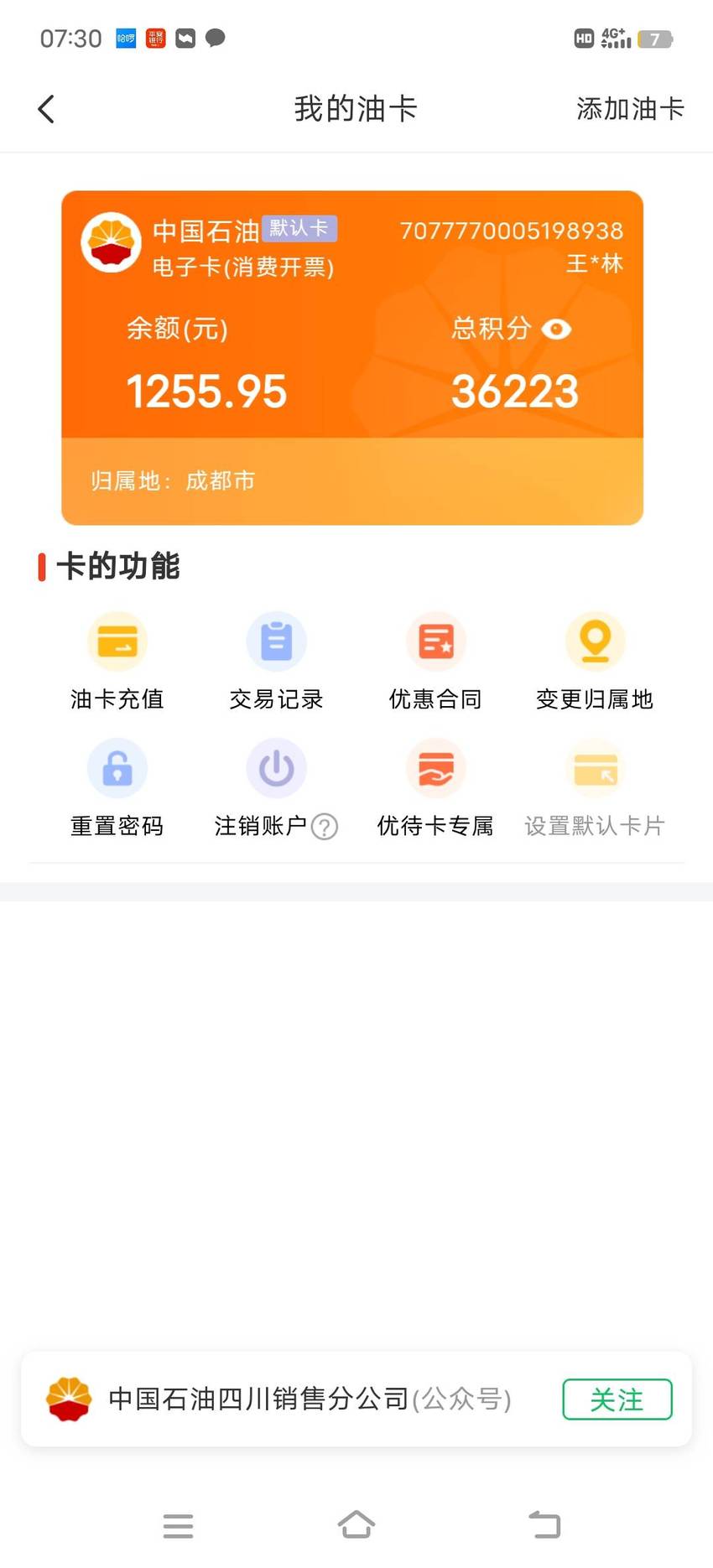Toggle visibility of 总积分 with the eye icon
713x1568 pixels.
tap(556, 329)
